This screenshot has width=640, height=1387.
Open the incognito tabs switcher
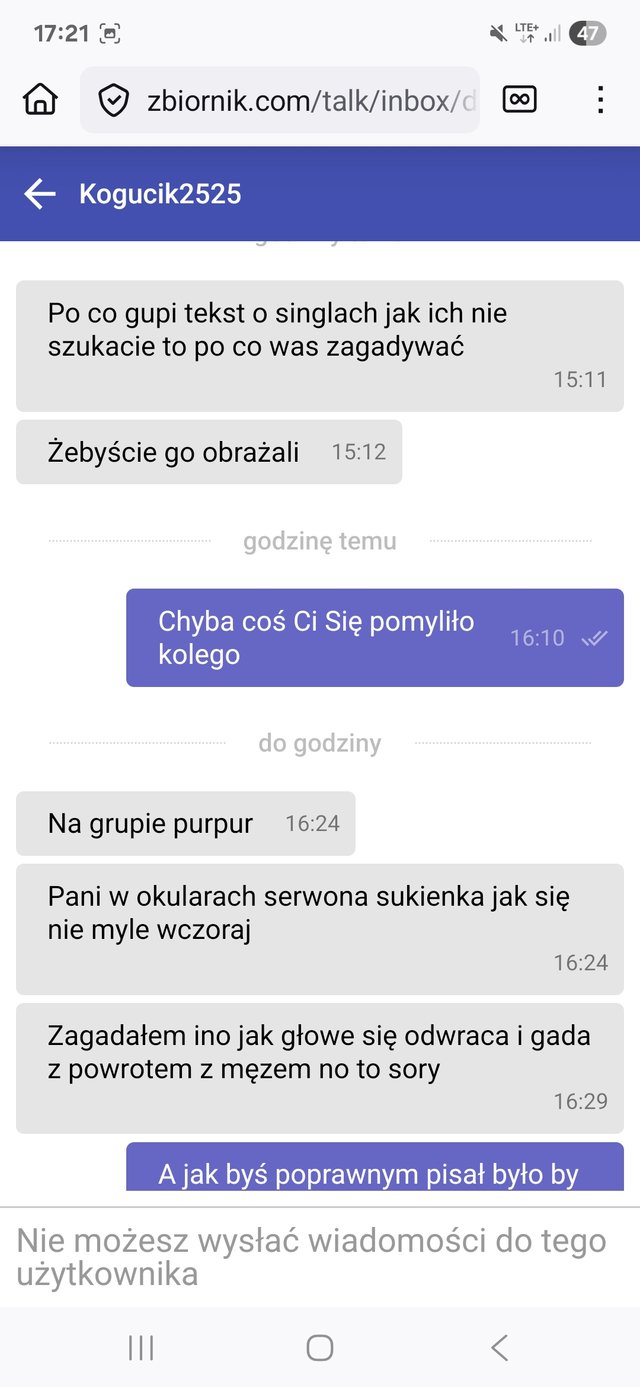point(519,100)
